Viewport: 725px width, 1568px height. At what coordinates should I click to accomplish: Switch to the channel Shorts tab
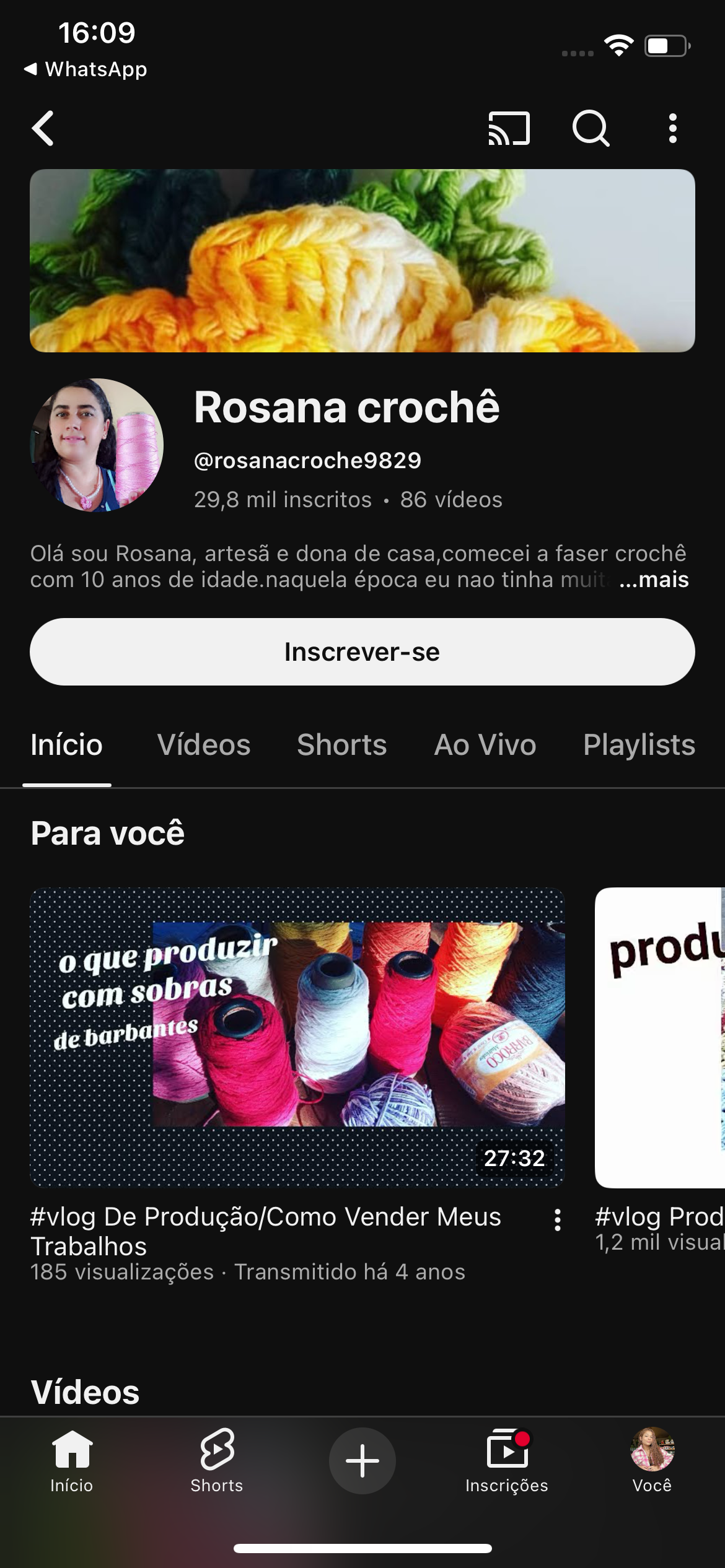(342, 744)
